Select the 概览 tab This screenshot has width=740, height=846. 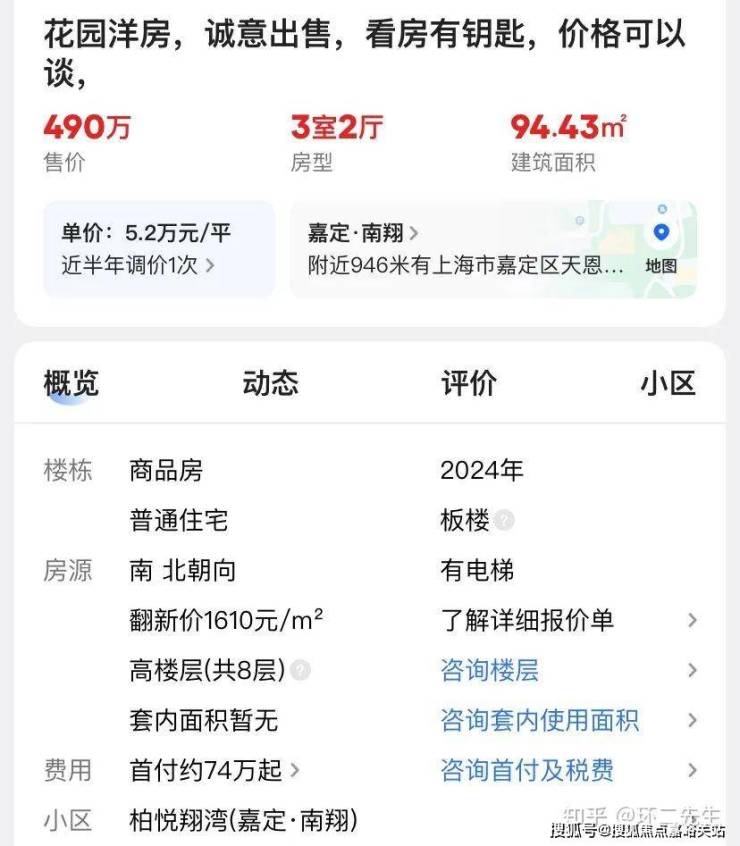tap(71, 383)
